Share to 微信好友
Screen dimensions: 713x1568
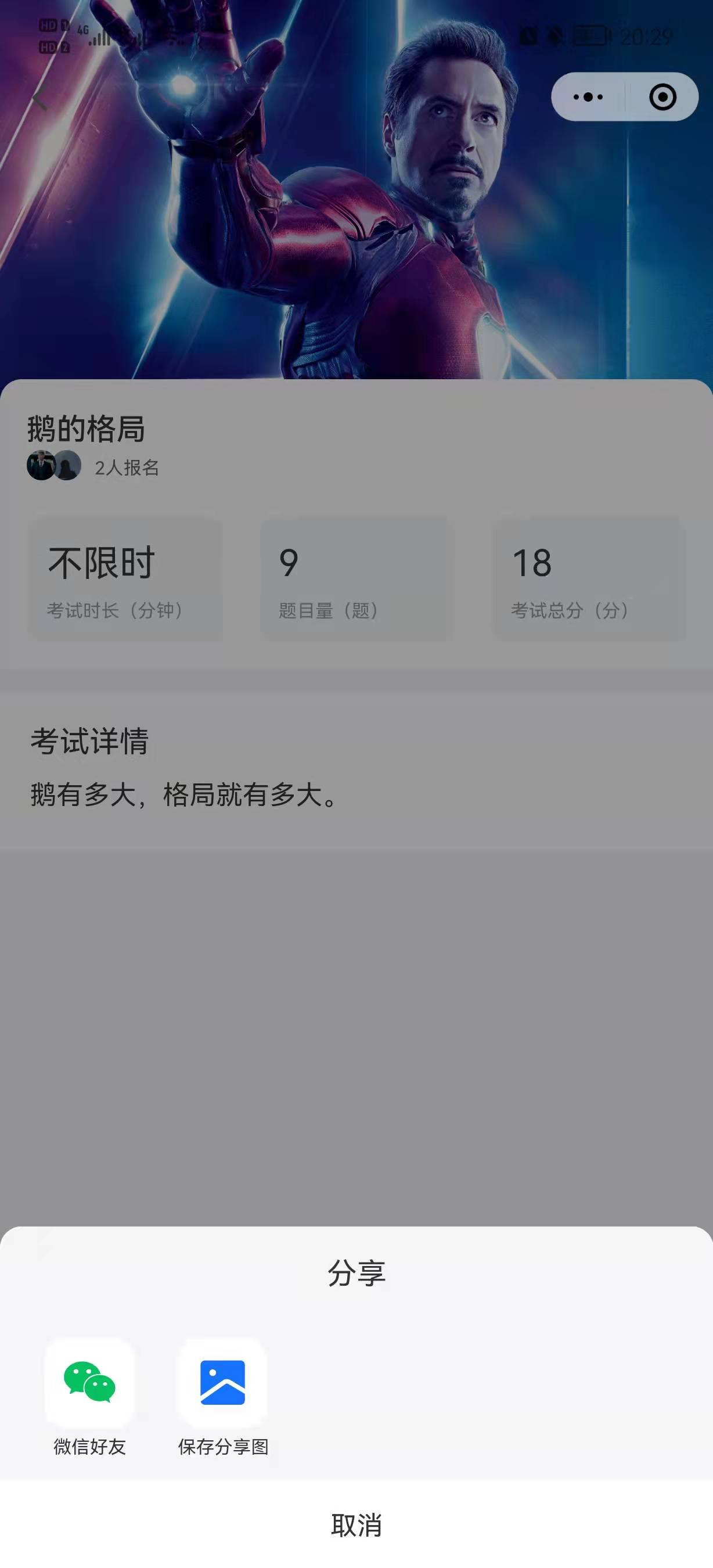click(x=89, y=1383)
